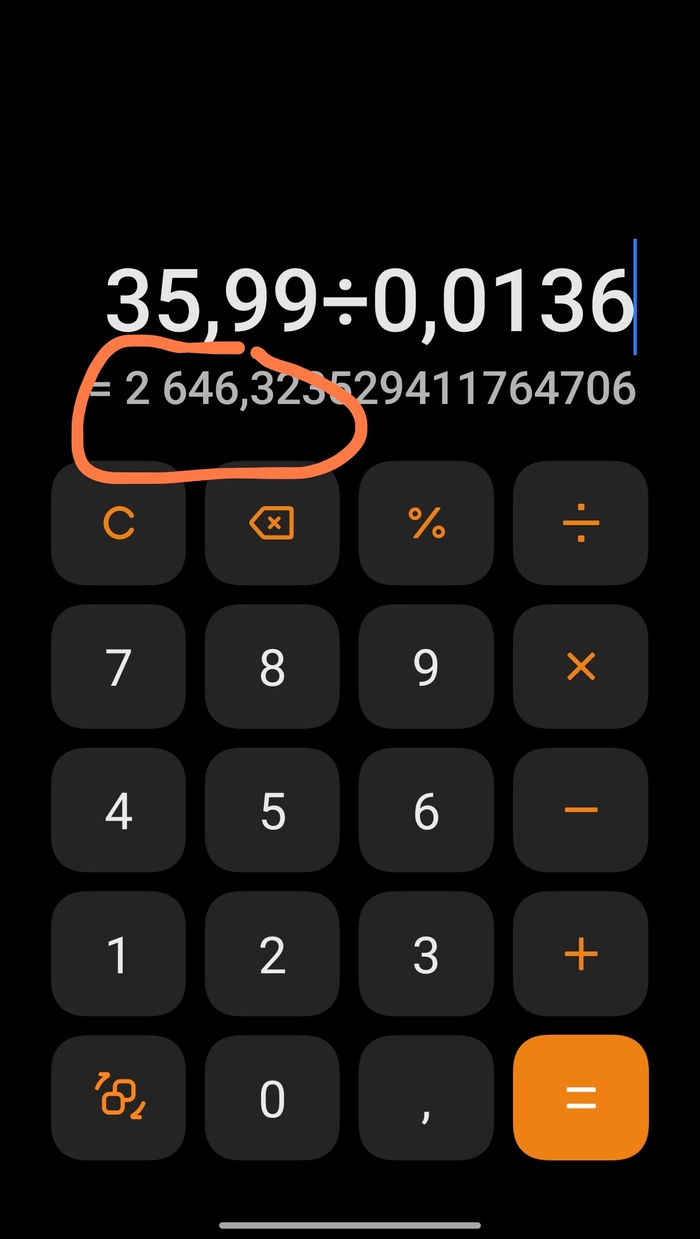Enter the digit 3
700x1239 pixels.
[x=426, y=955]
